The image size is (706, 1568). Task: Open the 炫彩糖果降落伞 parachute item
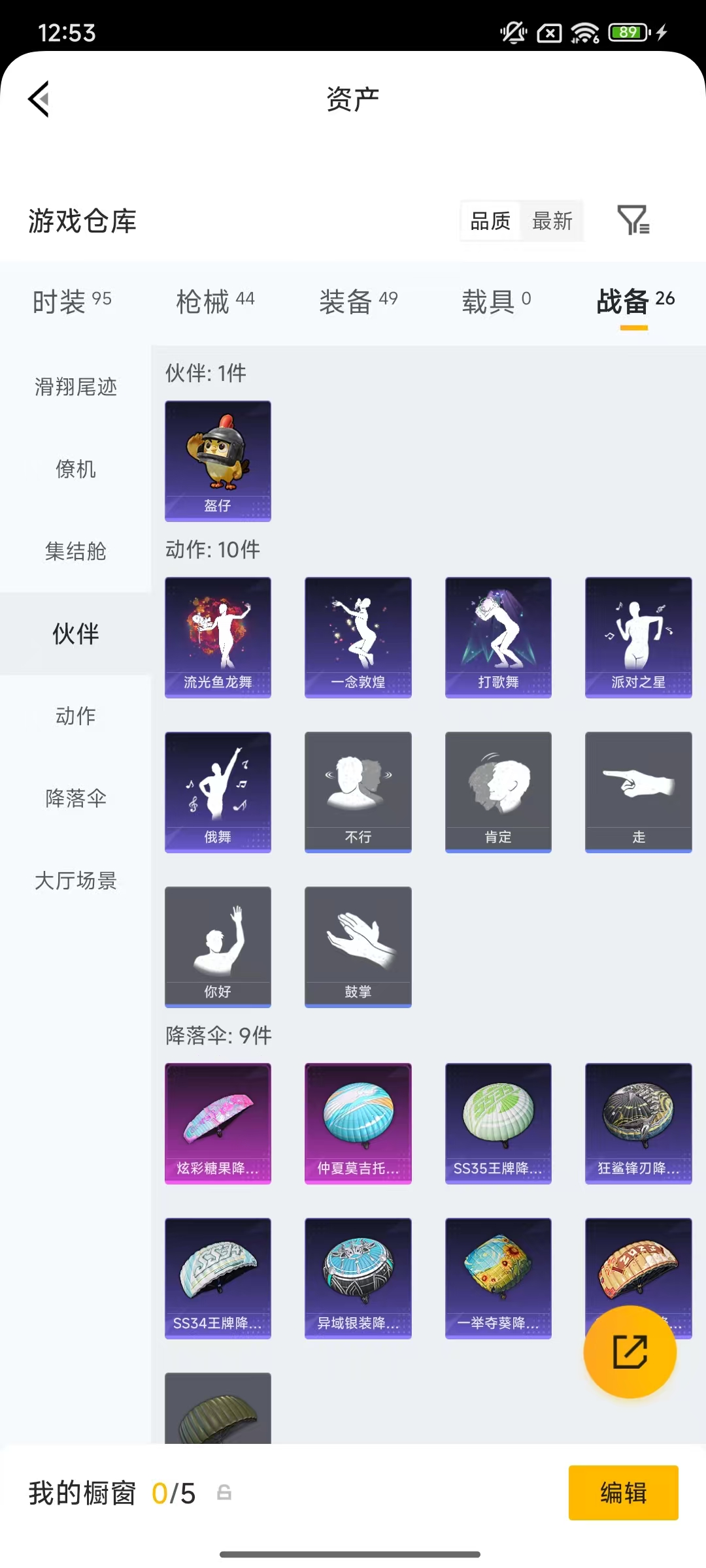(218, 1124)
